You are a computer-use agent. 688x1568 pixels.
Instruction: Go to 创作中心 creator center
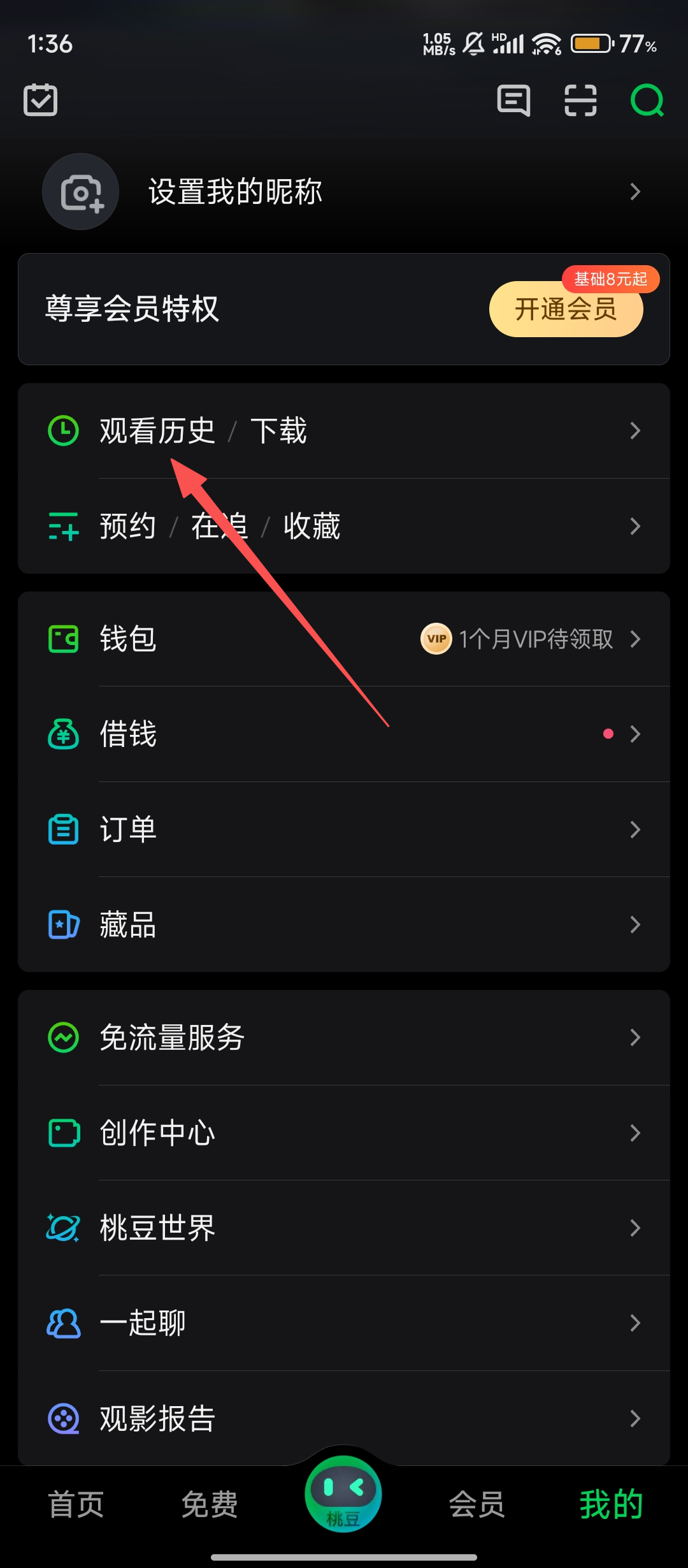pos(344,1133)
